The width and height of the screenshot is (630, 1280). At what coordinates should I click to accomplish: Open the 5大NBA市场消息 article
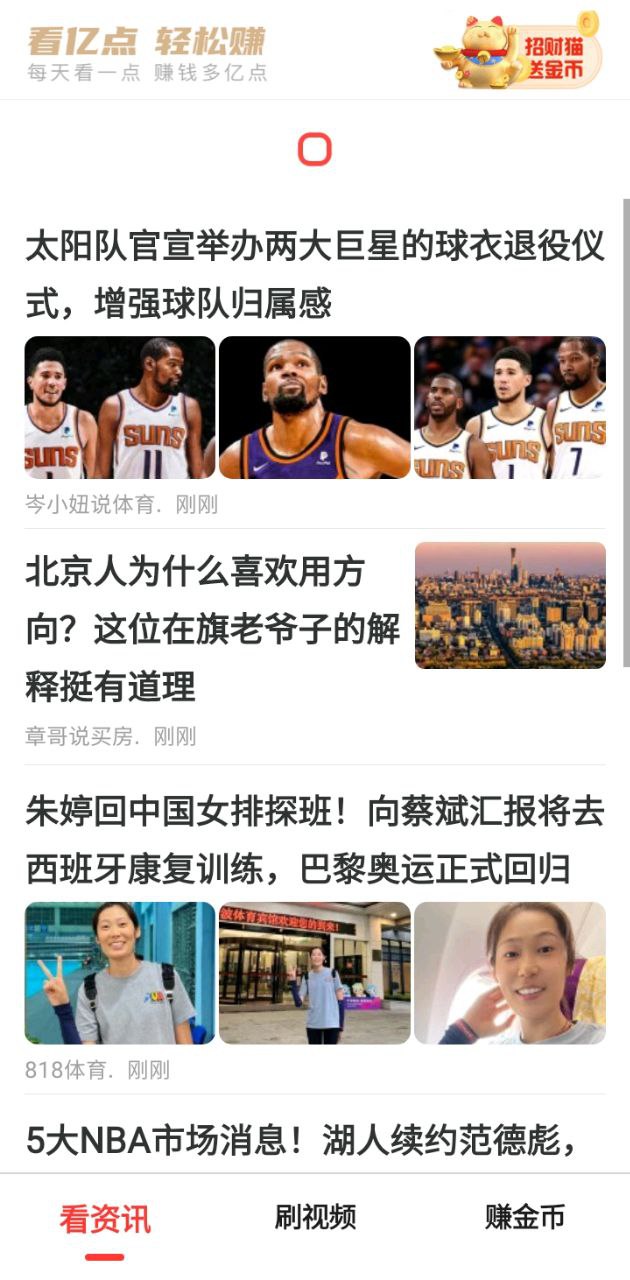tap(300, 1141)
